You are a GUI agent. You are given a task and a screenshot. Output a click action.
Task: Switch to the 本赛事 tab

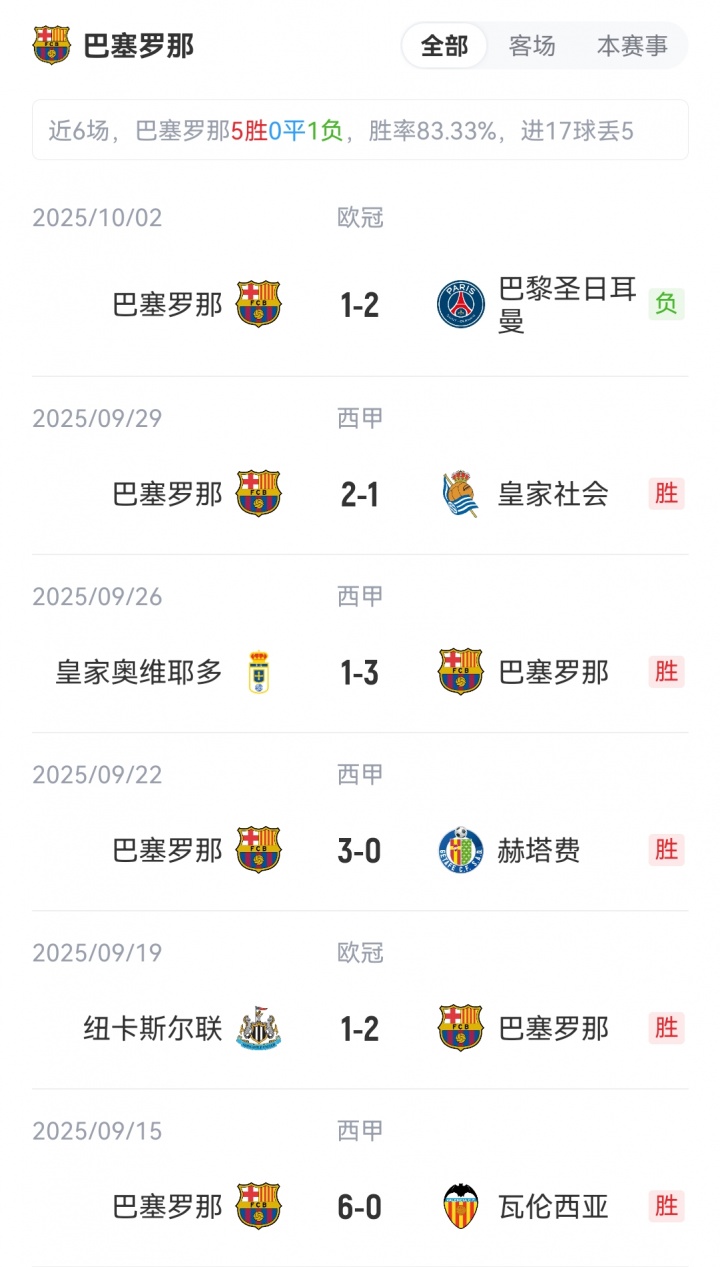(x=632, y=46)
